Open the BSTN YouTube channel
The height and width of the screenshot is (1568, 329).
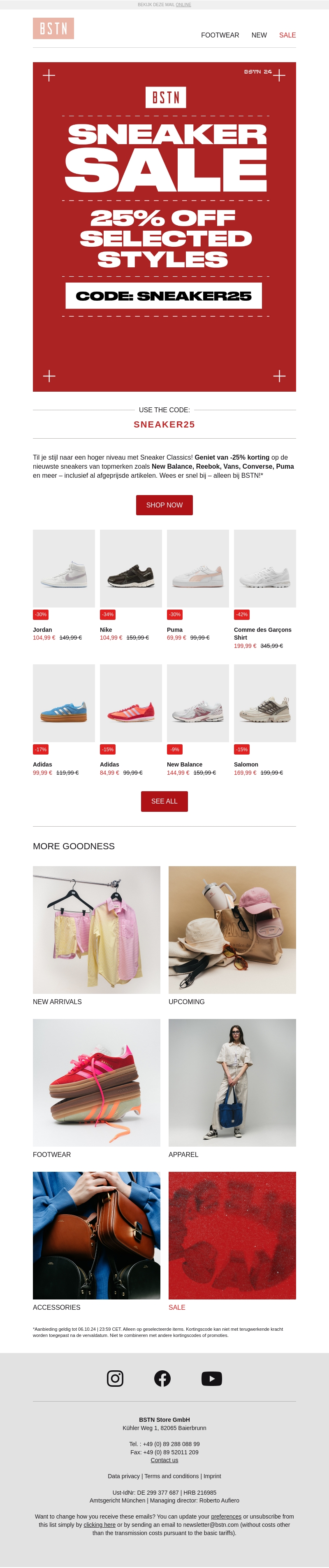(x=211, y=1378)
